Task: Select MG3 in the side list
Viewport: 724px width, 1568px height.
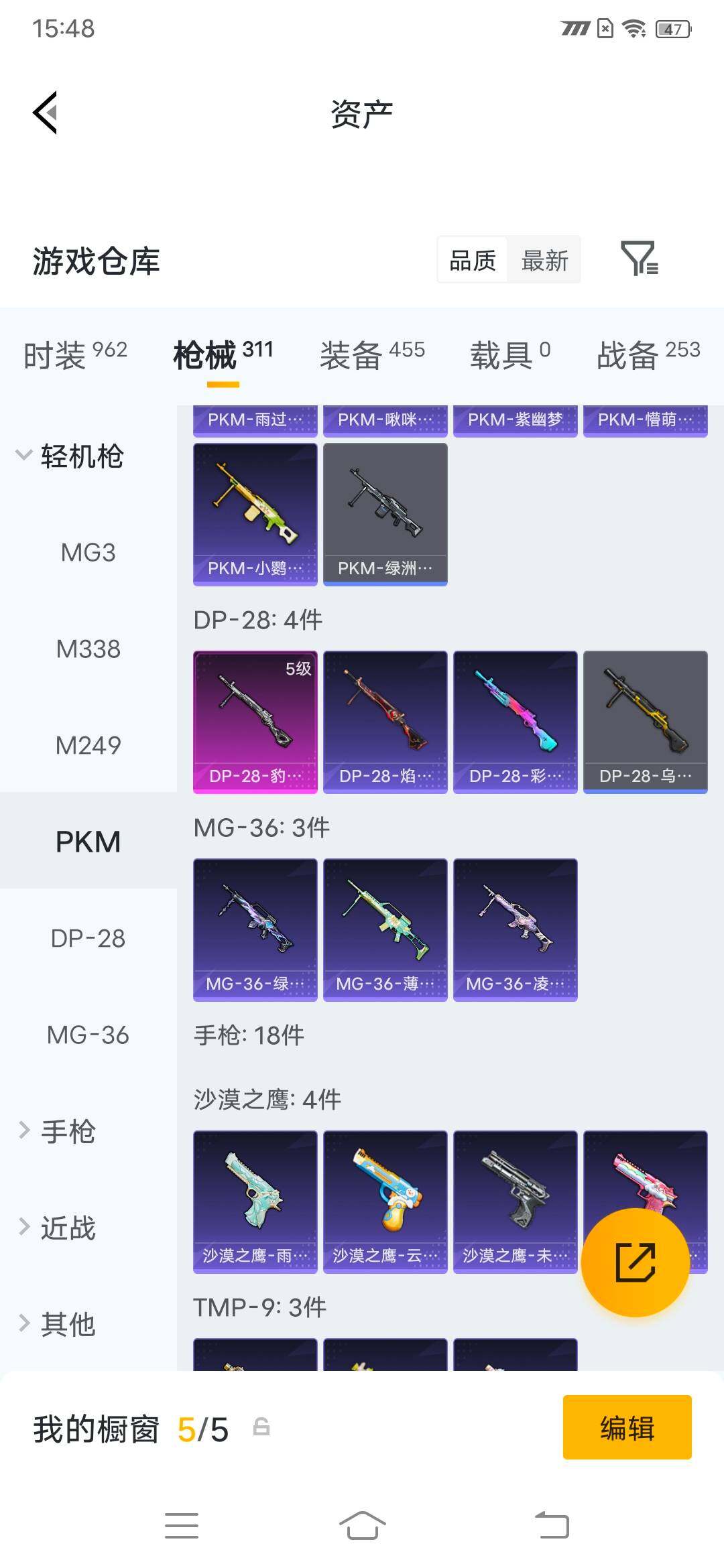Action: coord(88,553)
